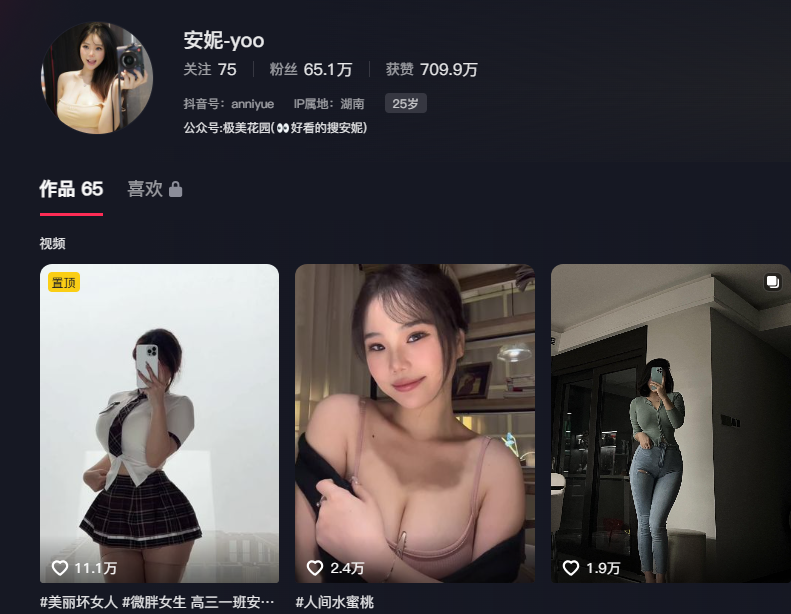
Task: Switch to the 作品 65 tab
Action: [x=71, y=189]
